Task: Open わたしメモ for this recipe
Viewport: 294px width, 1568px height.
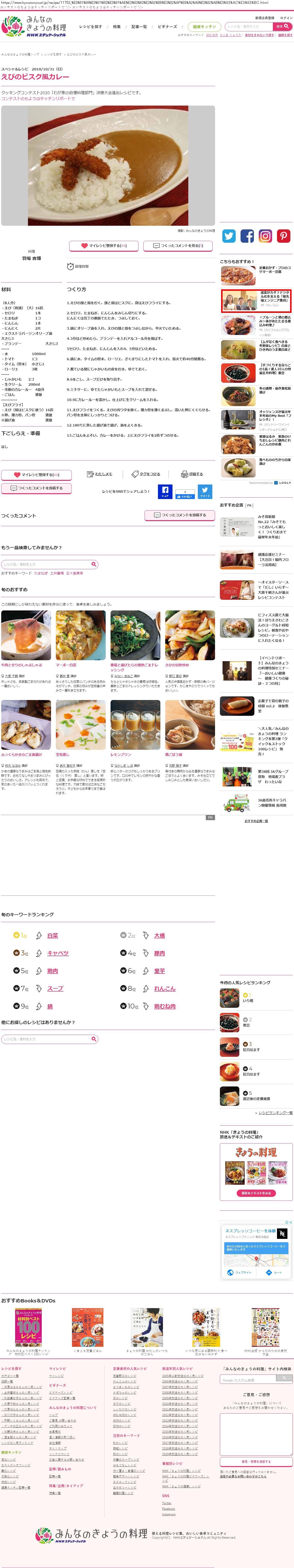Action: coord(100,474)
